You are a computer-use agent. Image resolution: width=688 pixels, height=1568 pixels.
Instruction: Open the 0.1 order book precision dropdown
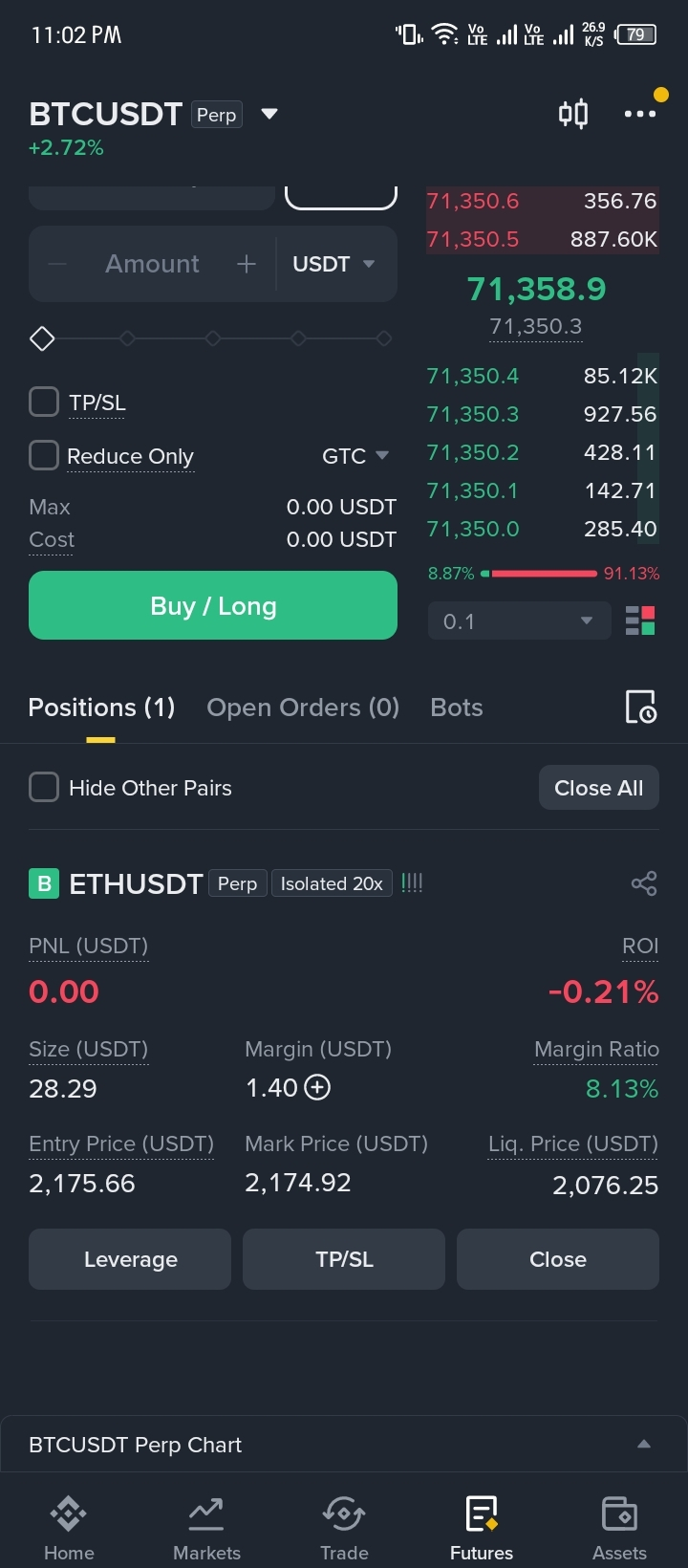click(x=519, y=621)
